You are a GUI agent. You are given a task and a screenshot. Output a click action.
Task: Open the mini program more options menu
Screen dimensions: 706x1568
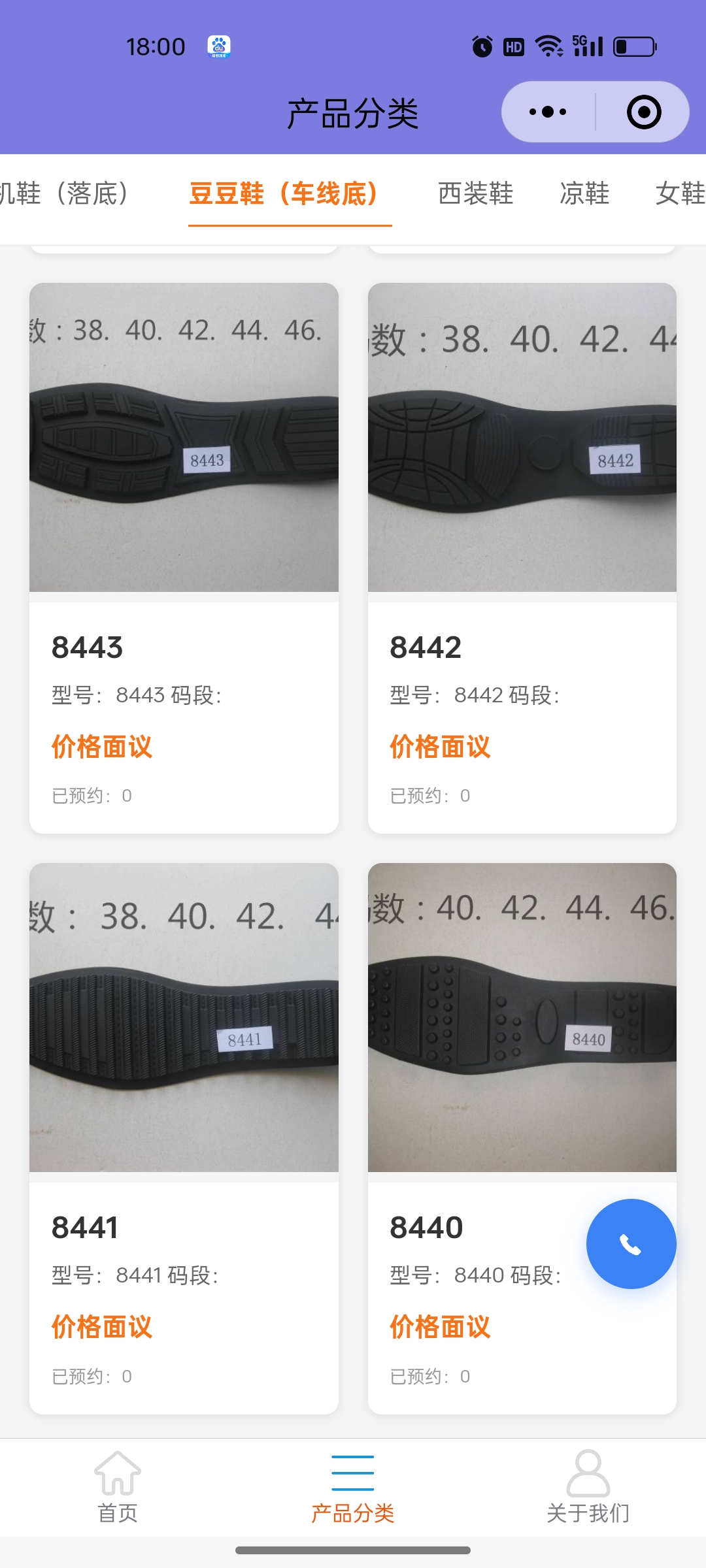point(548,112)
